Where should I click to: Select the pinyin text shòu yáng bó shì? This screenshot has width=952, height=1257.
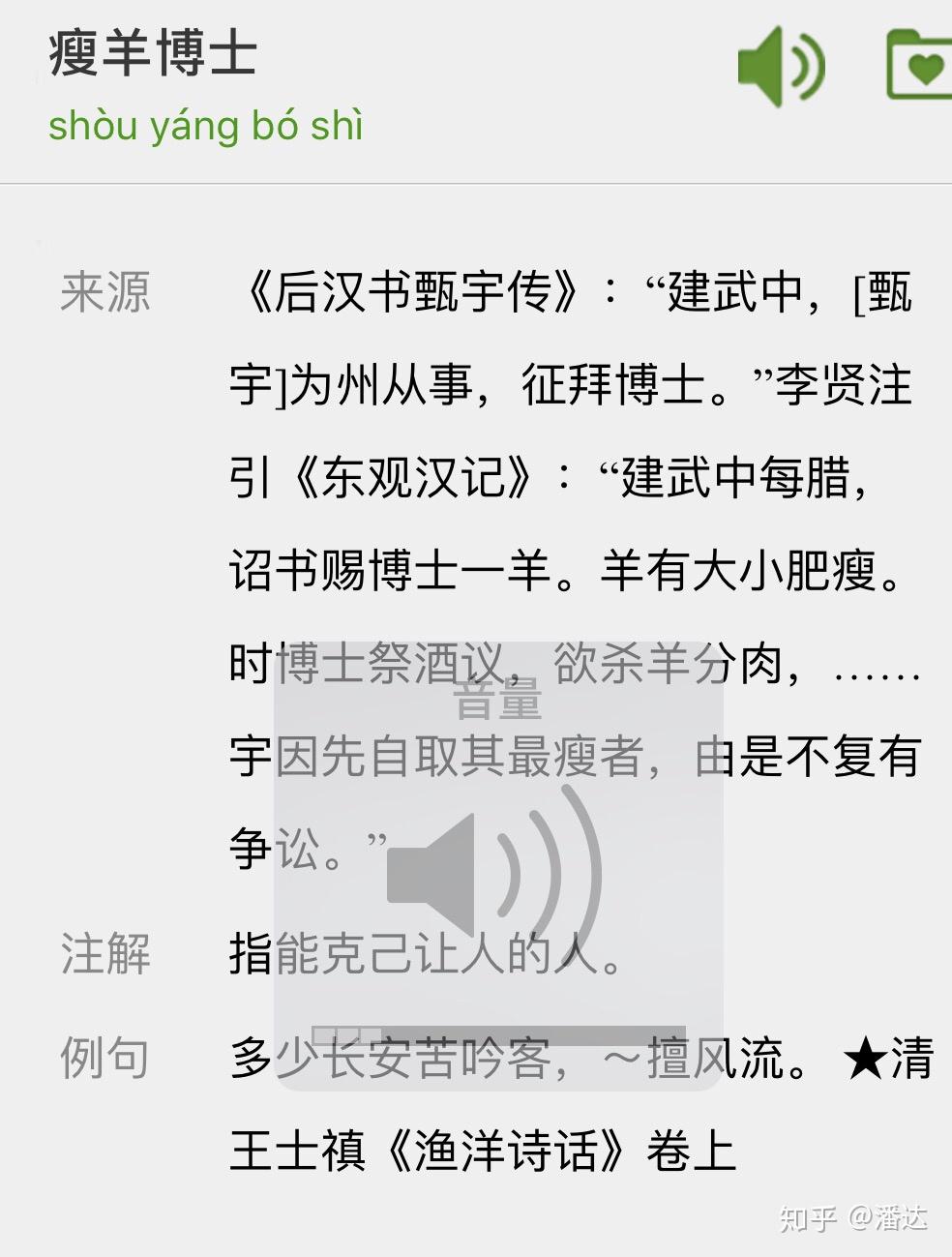(204, 126)
